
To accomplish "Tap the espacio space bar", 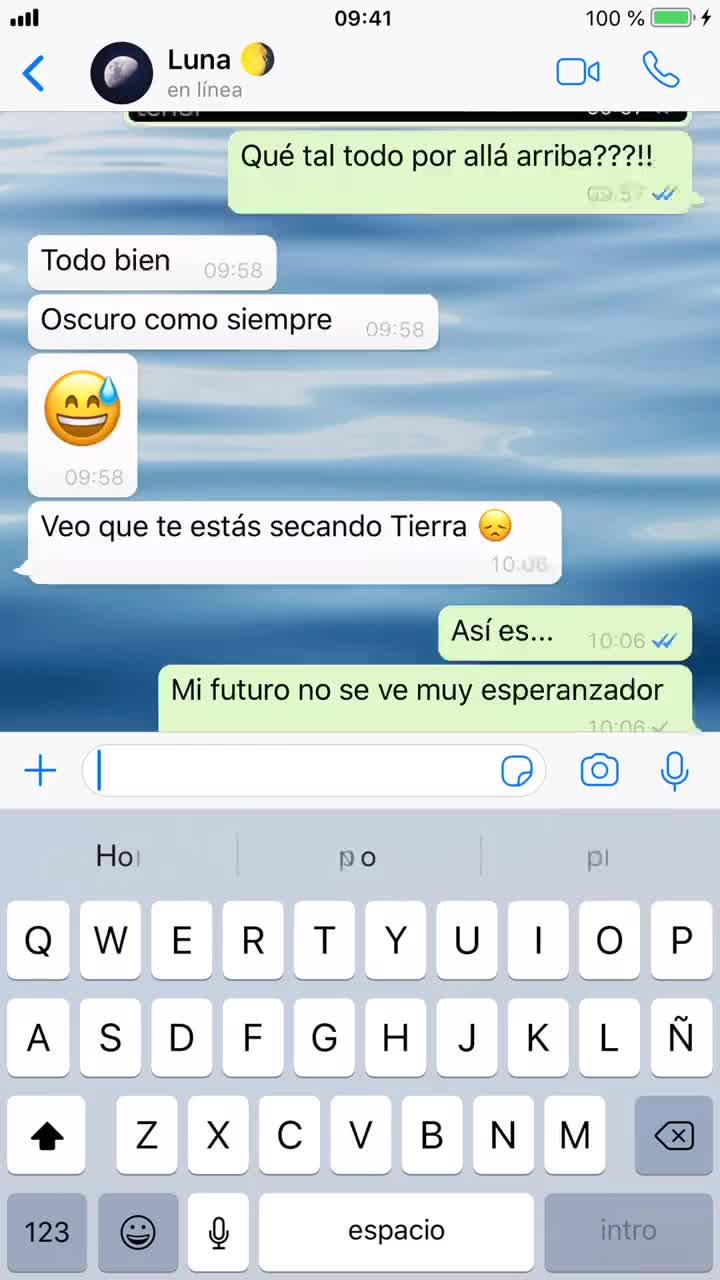I will pos(396,1231).
